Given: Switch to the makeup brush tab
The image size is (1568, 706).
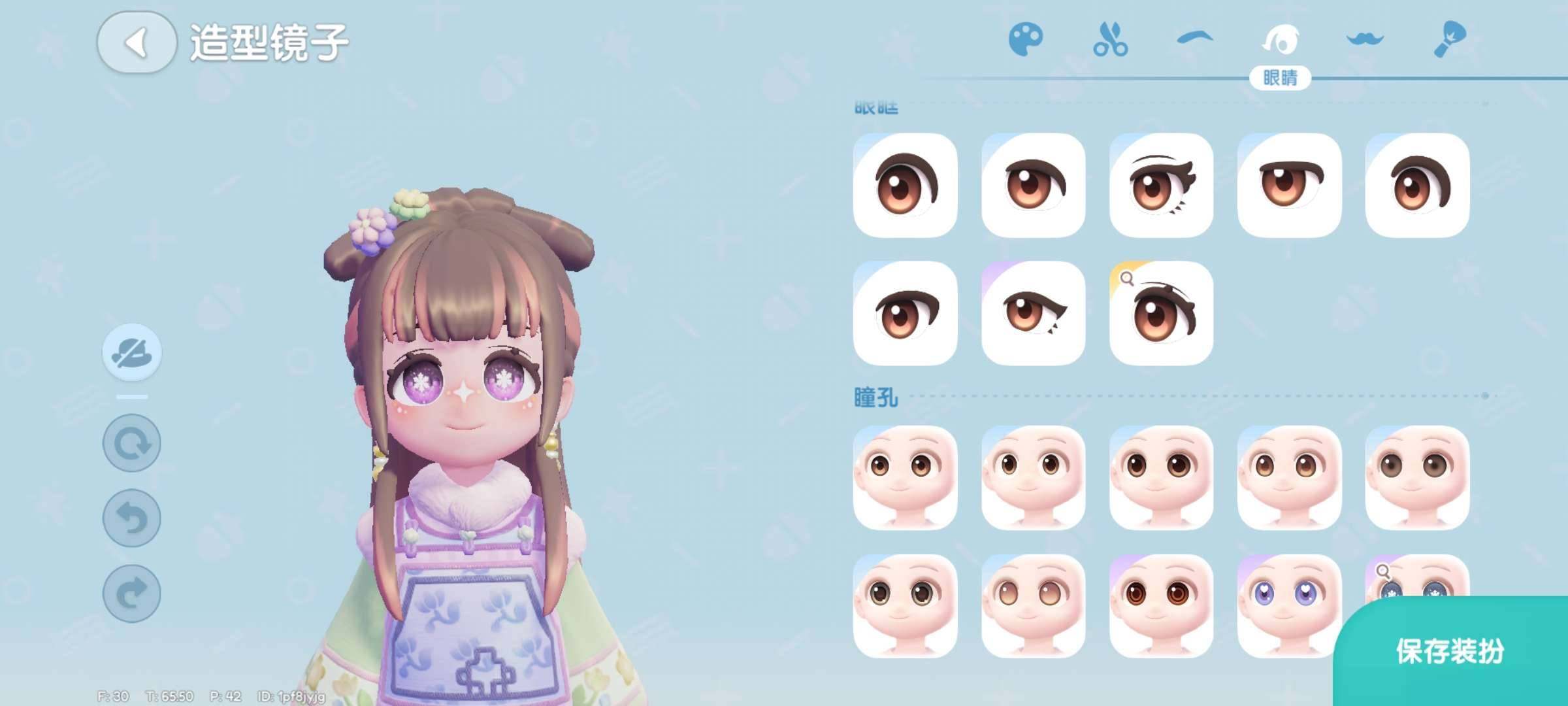Looking at the screenshot, I should [x=1450, y=40].
